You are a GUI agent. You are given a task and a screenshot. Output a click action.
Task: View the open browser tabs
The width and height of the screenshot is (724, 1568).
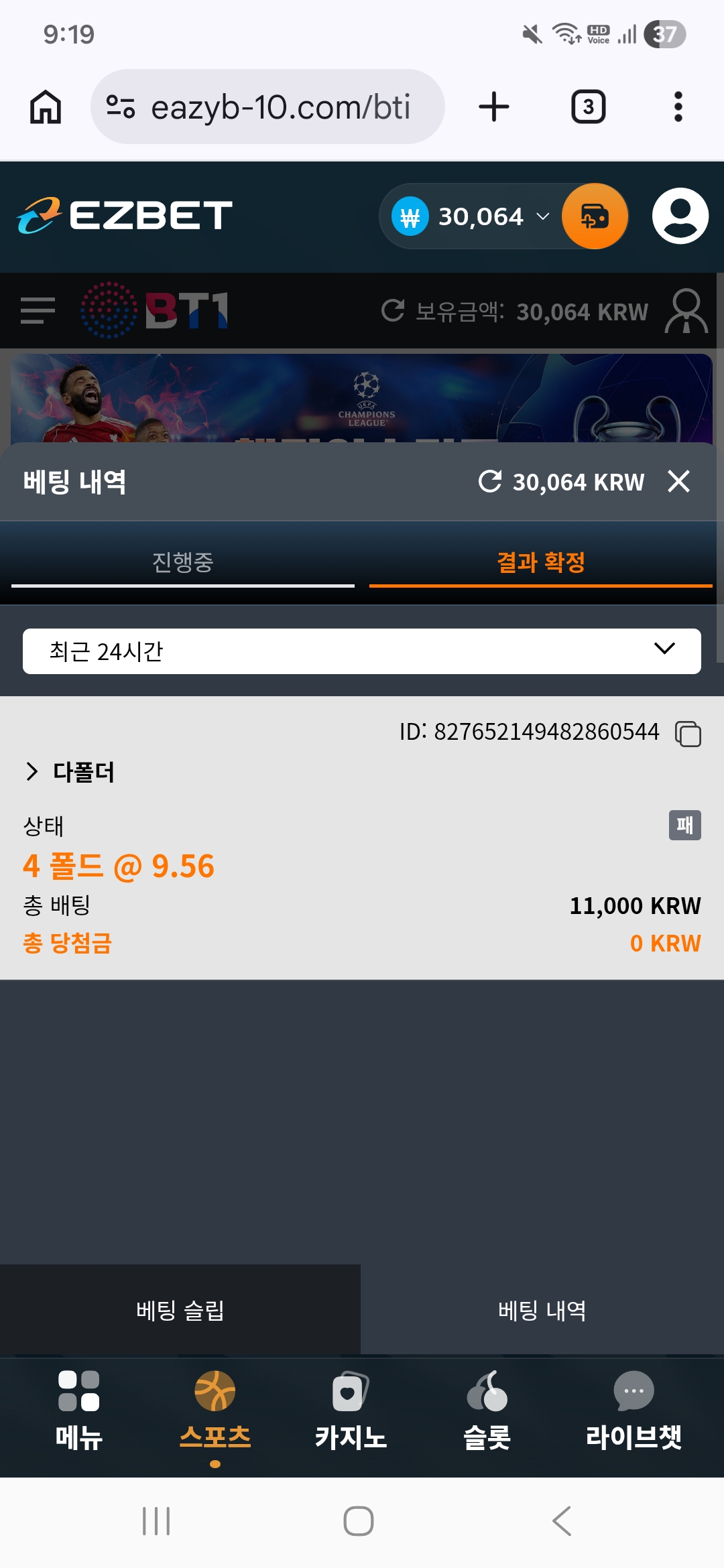pos(588,107)
